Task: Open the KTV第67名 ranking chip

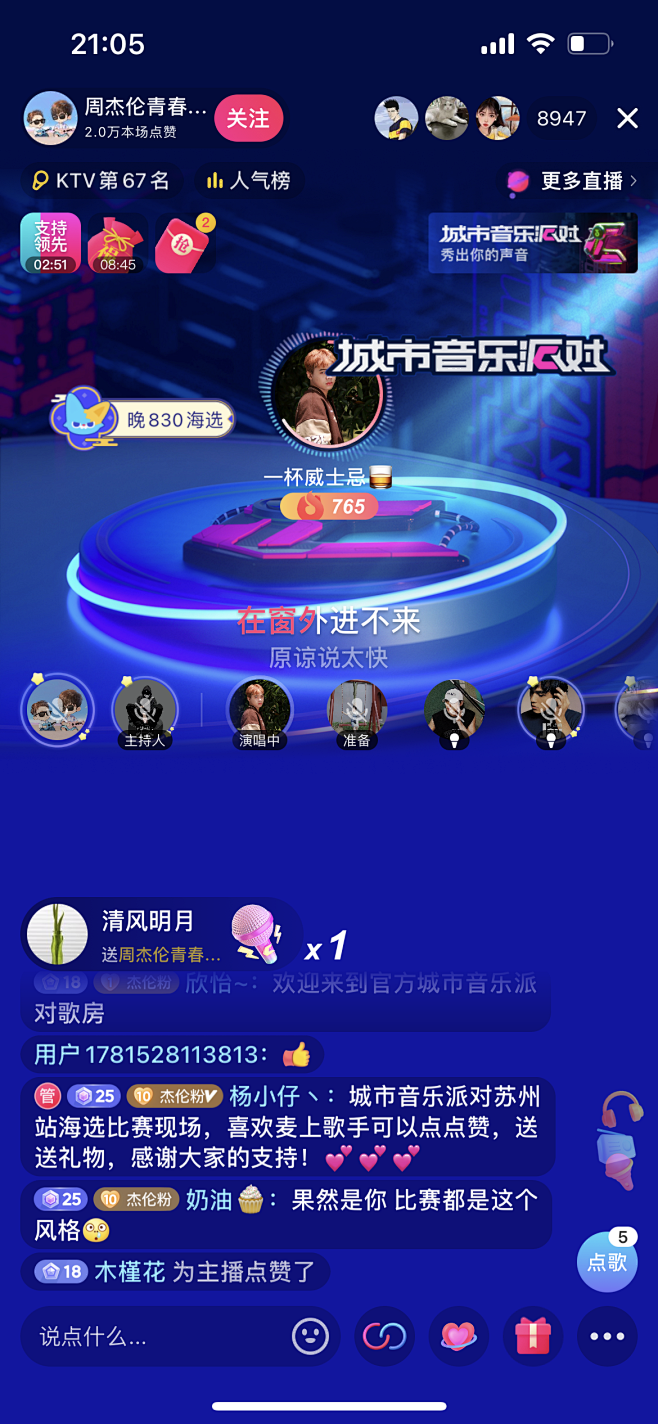Action: click(x=101, y=181)
